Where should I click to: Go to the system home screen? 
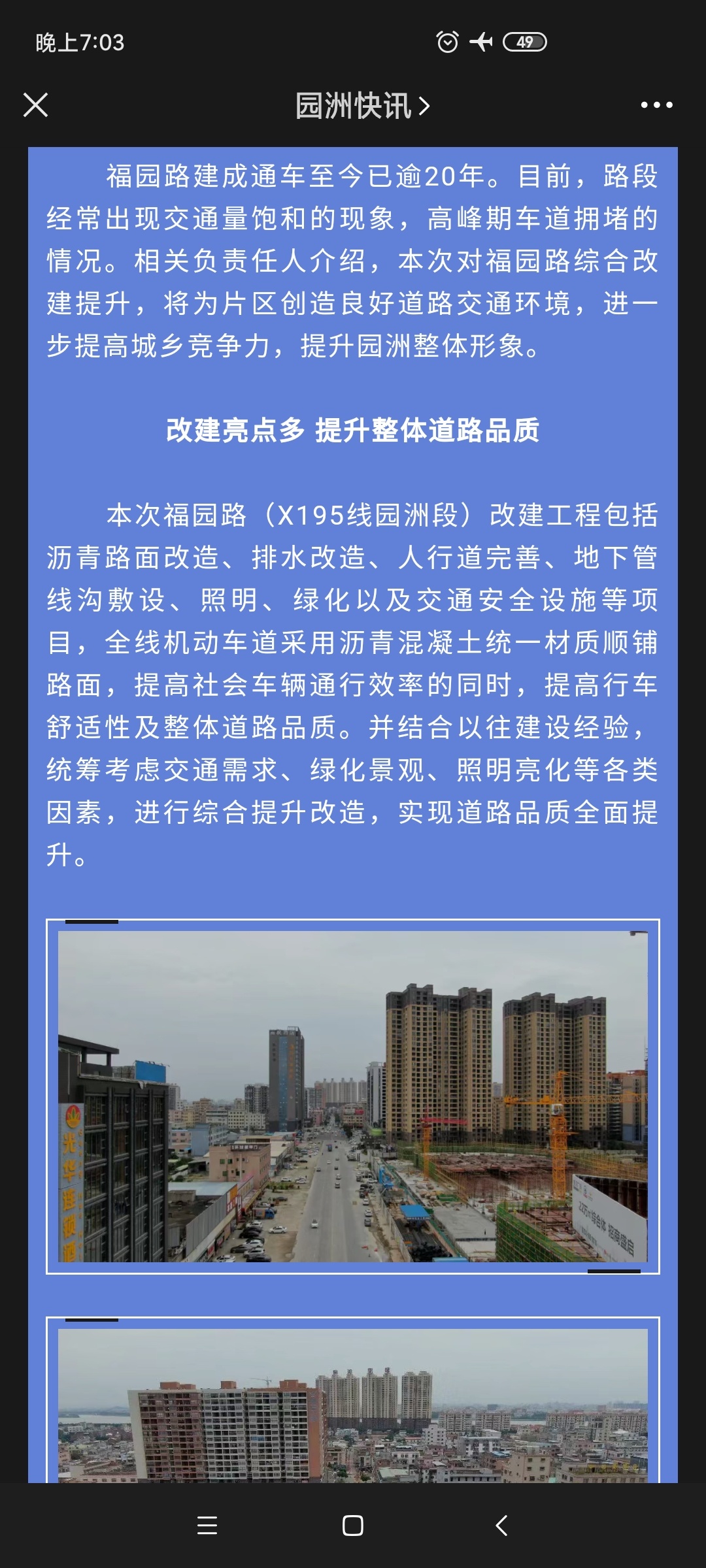coord(353,1526)
